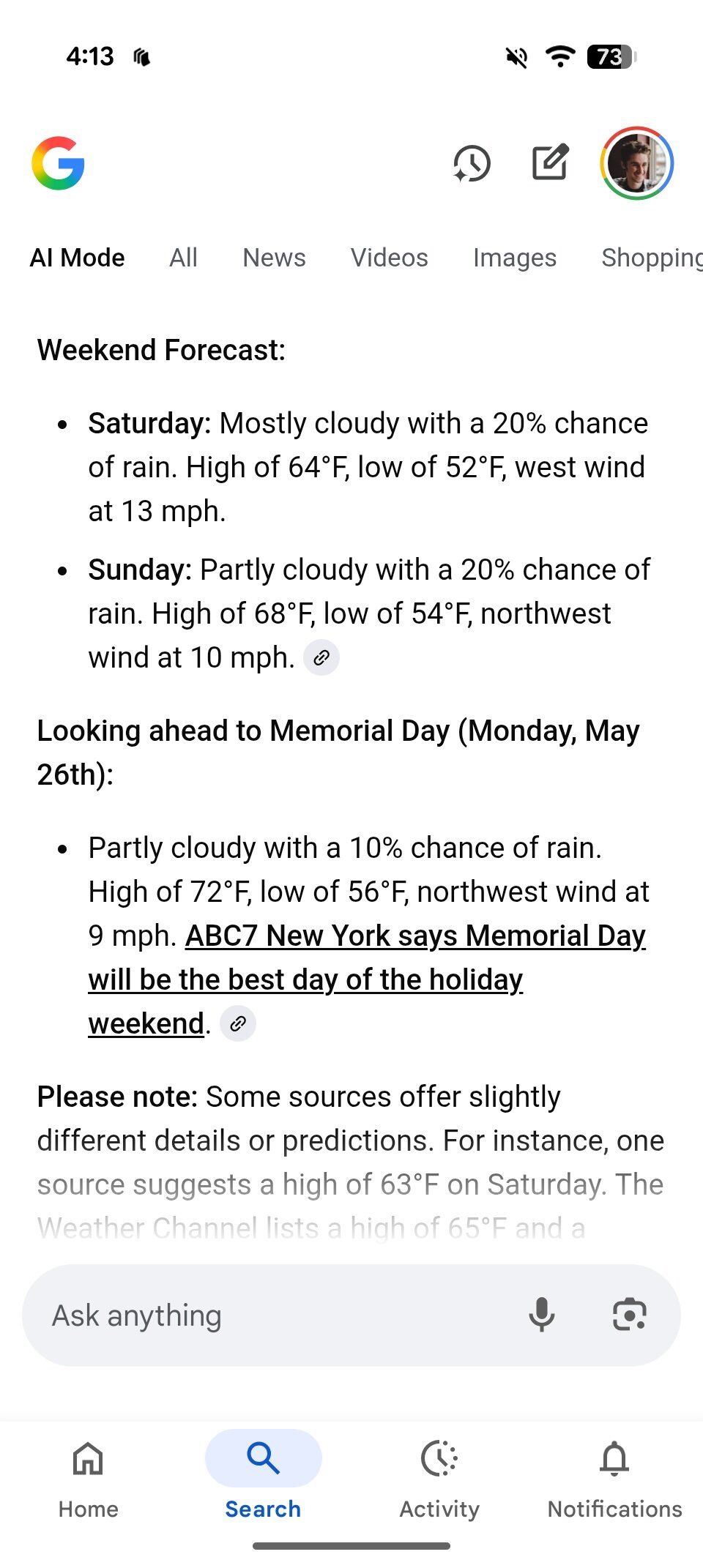The height and width of the screenshot is (1568, 703).
Task: Open the account profile picture
Action: click(x=636, y=163)
